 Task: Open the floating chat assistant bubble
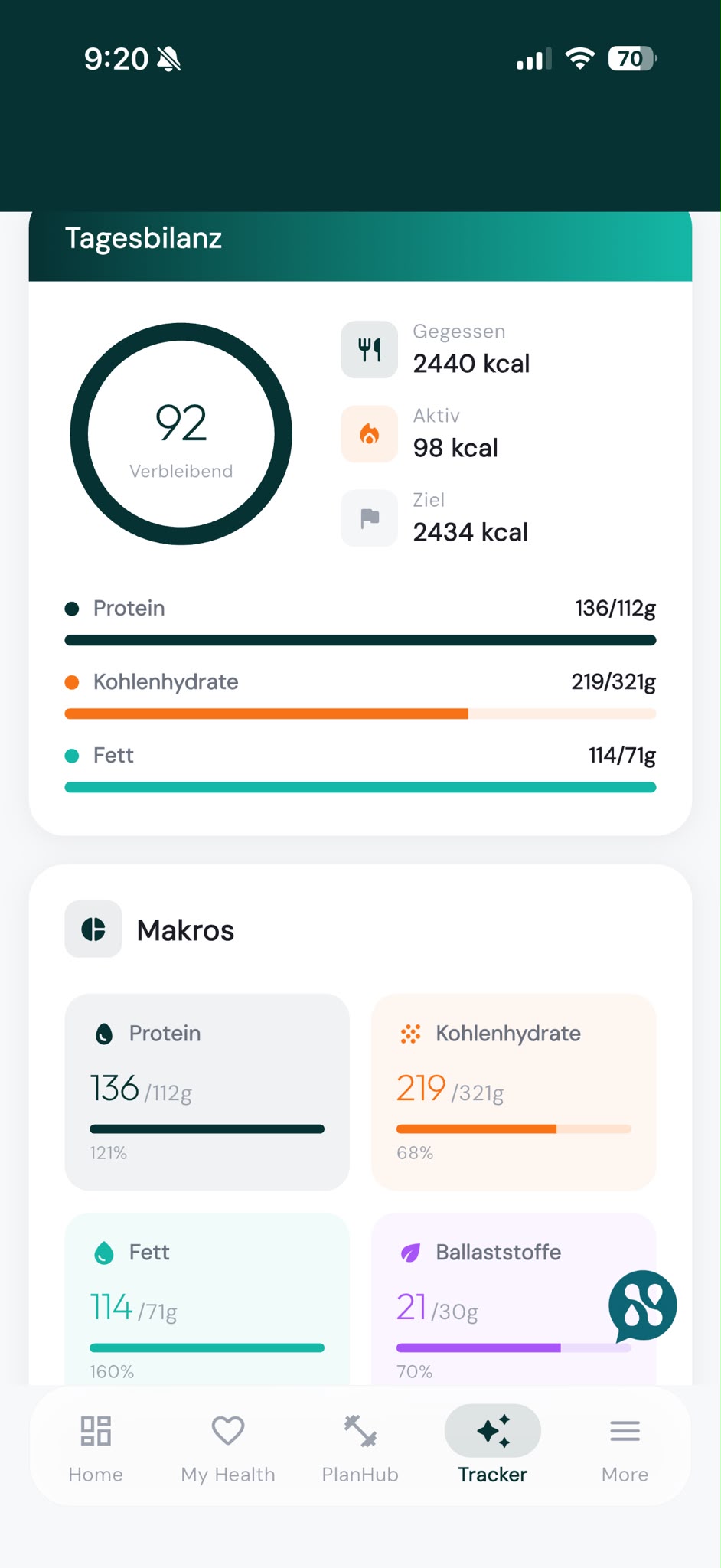(x=643, y=1306)
